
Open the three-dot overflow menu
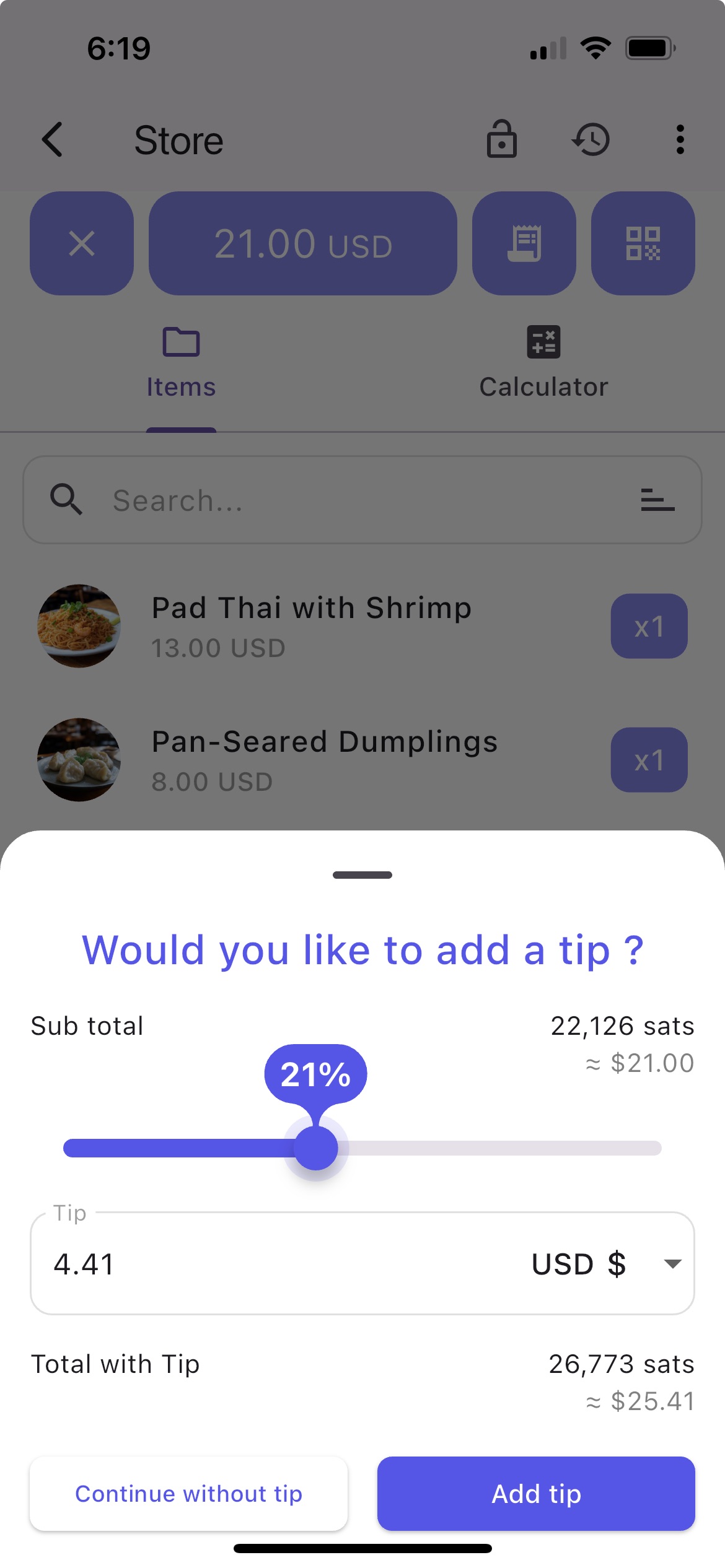679,139
